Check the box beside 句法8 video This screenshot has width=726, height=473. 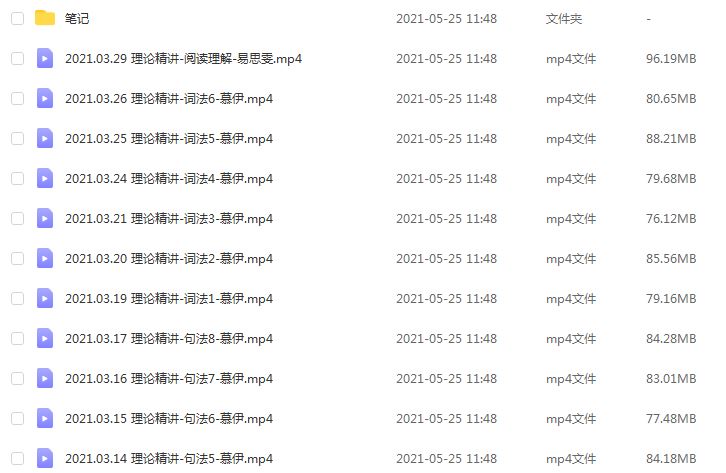coord(17,339)
